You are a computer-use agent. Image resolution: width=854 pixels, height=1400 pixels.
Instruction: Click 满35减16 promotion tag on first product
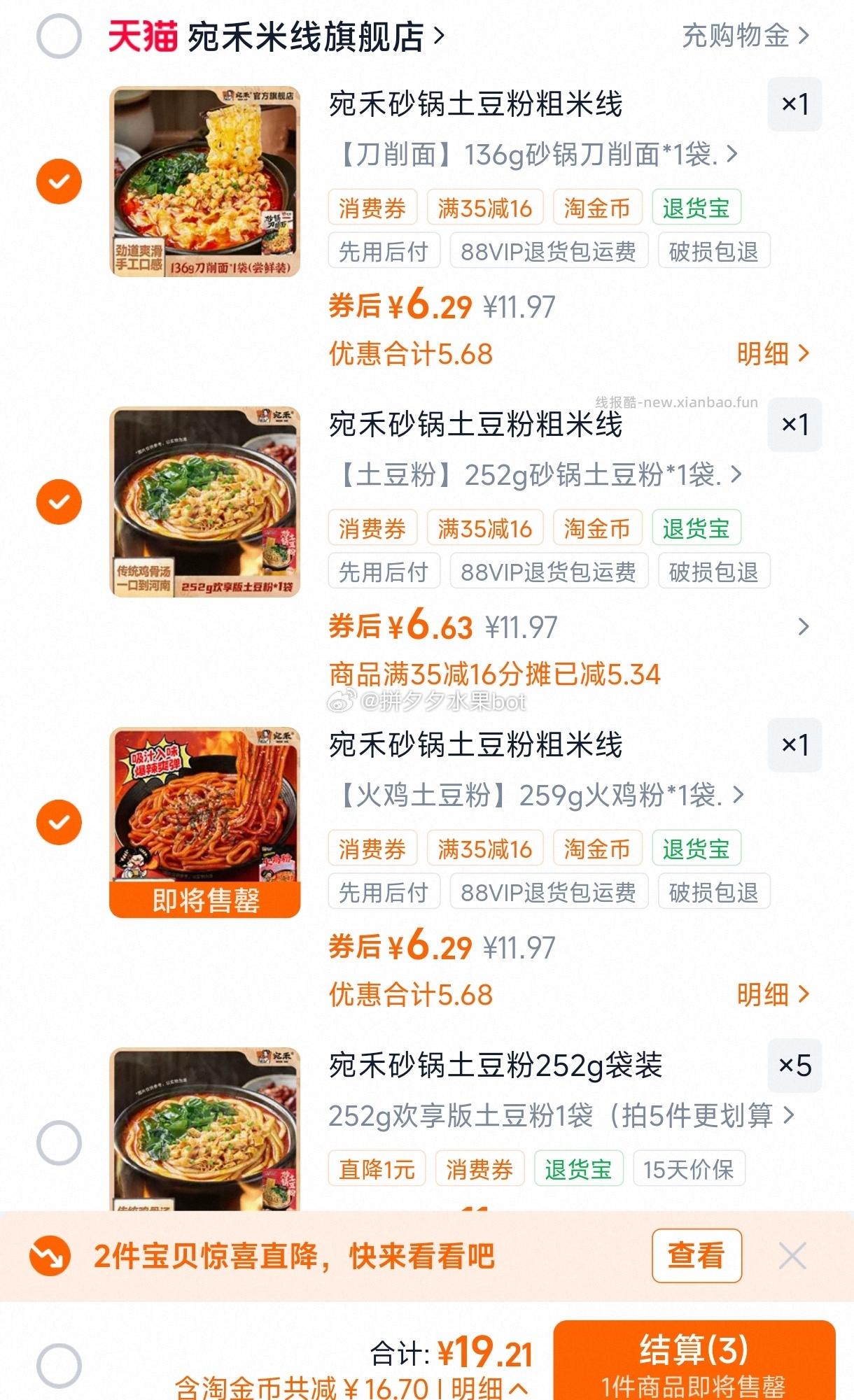pyautogui.click(x=487, y=207)
